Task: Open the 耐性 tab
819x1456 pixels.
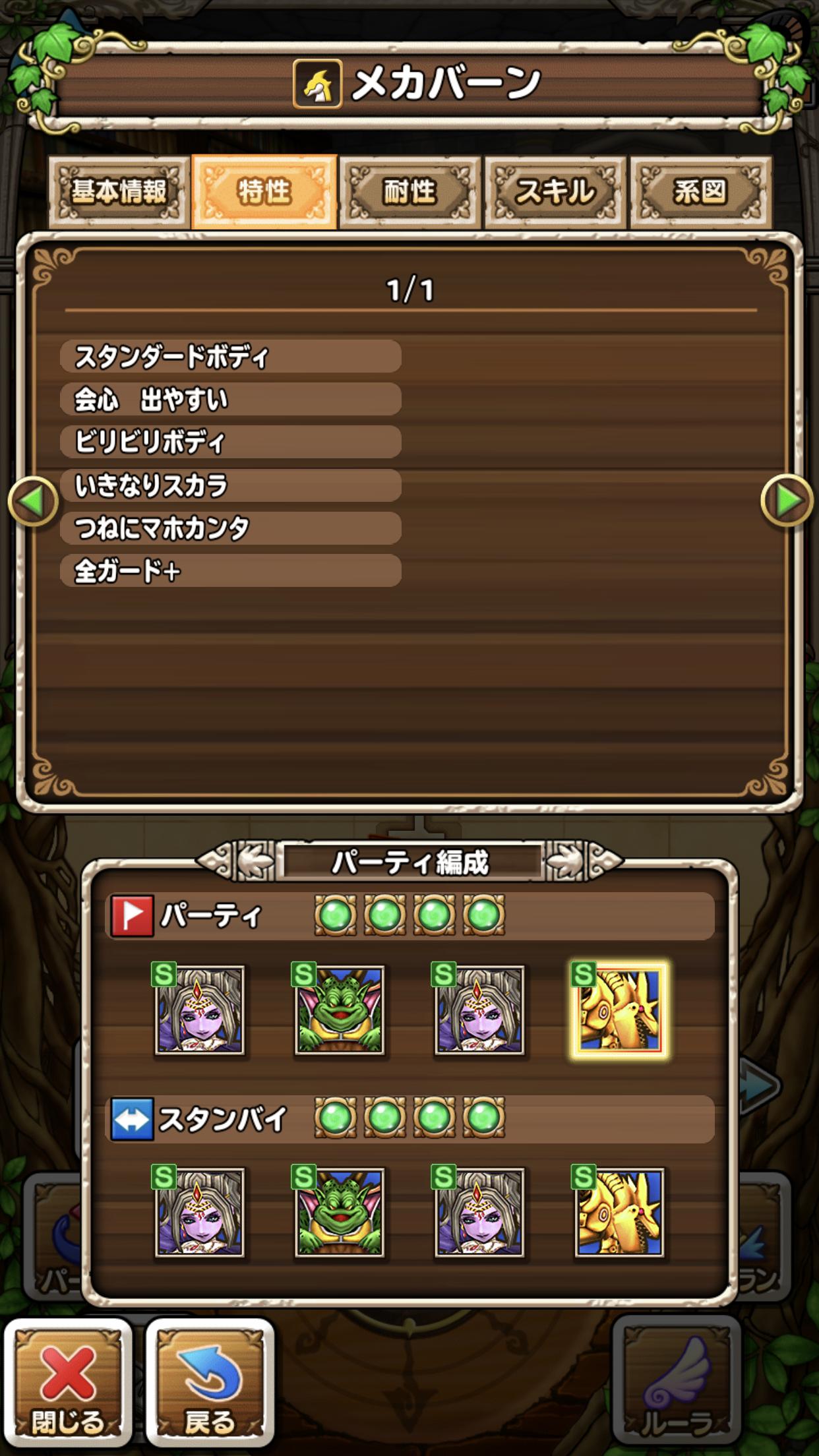Action: [x=409, y=192]
